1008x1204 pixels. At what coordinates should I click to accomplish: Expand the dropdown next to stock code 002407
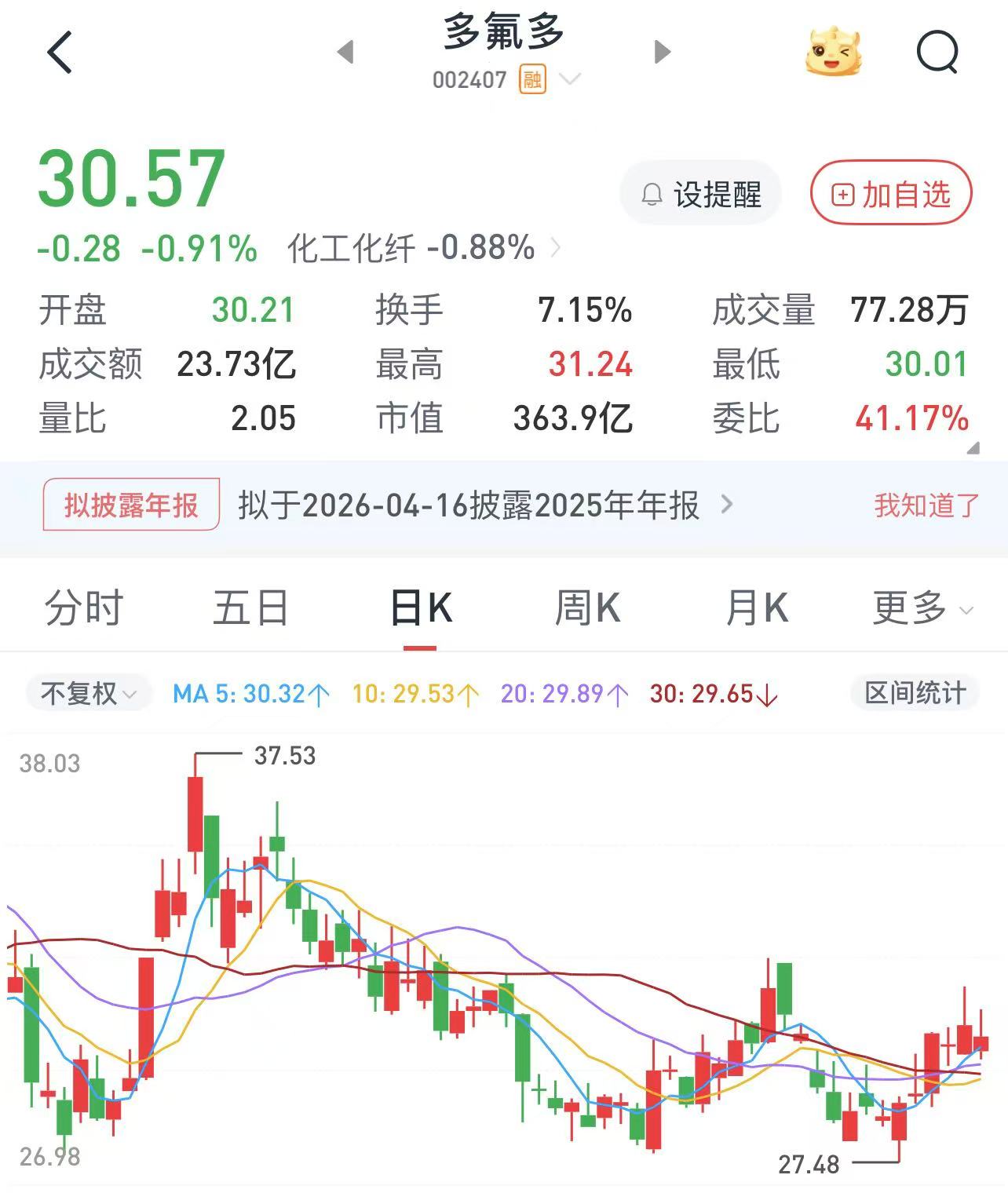[x=570, y=79]
